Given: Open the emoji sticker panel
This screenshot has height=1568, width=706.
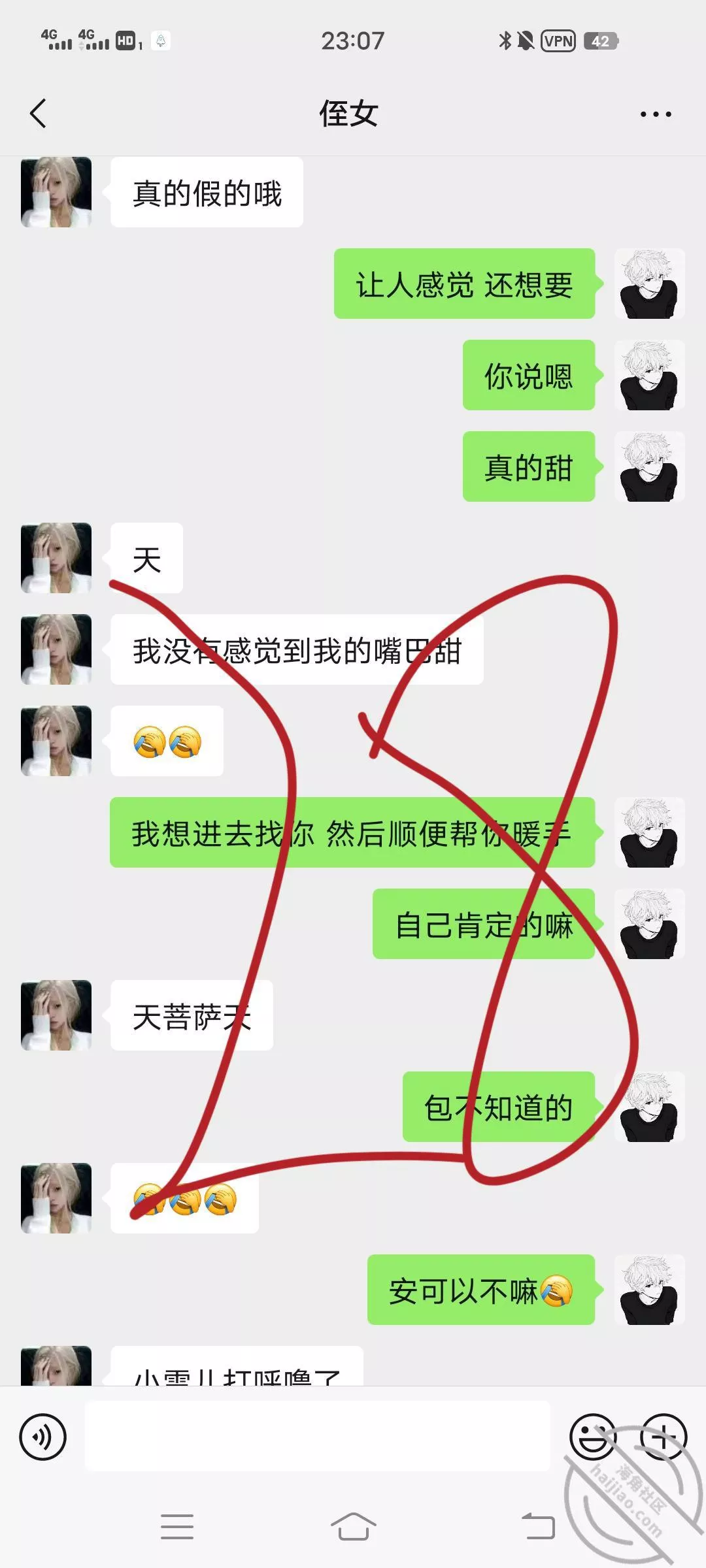Looking at the screenshot, I should pos(592,1437).
